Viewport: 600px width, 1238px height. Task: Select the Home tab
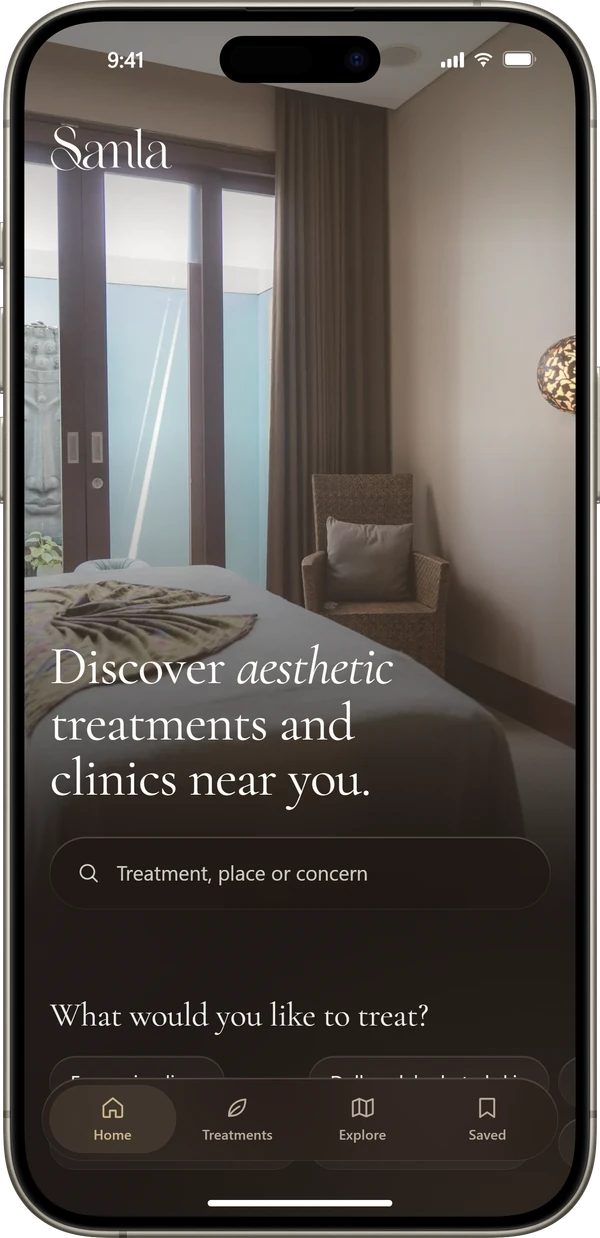tap(113, 1119)
